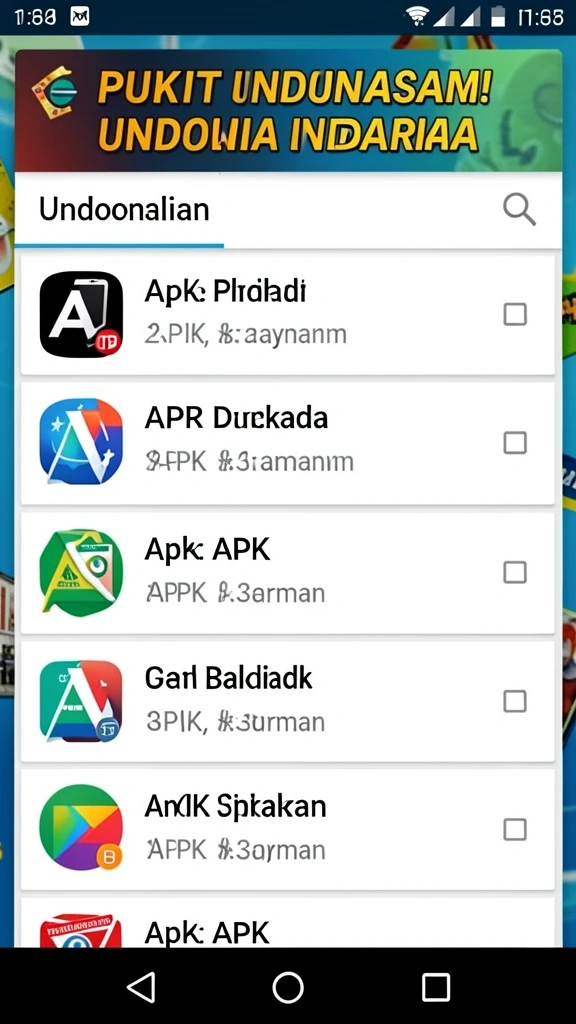Check the box beside APR Durckada
The height and width of the screenshot is (1024, 576).
click(x=515, y=443)
